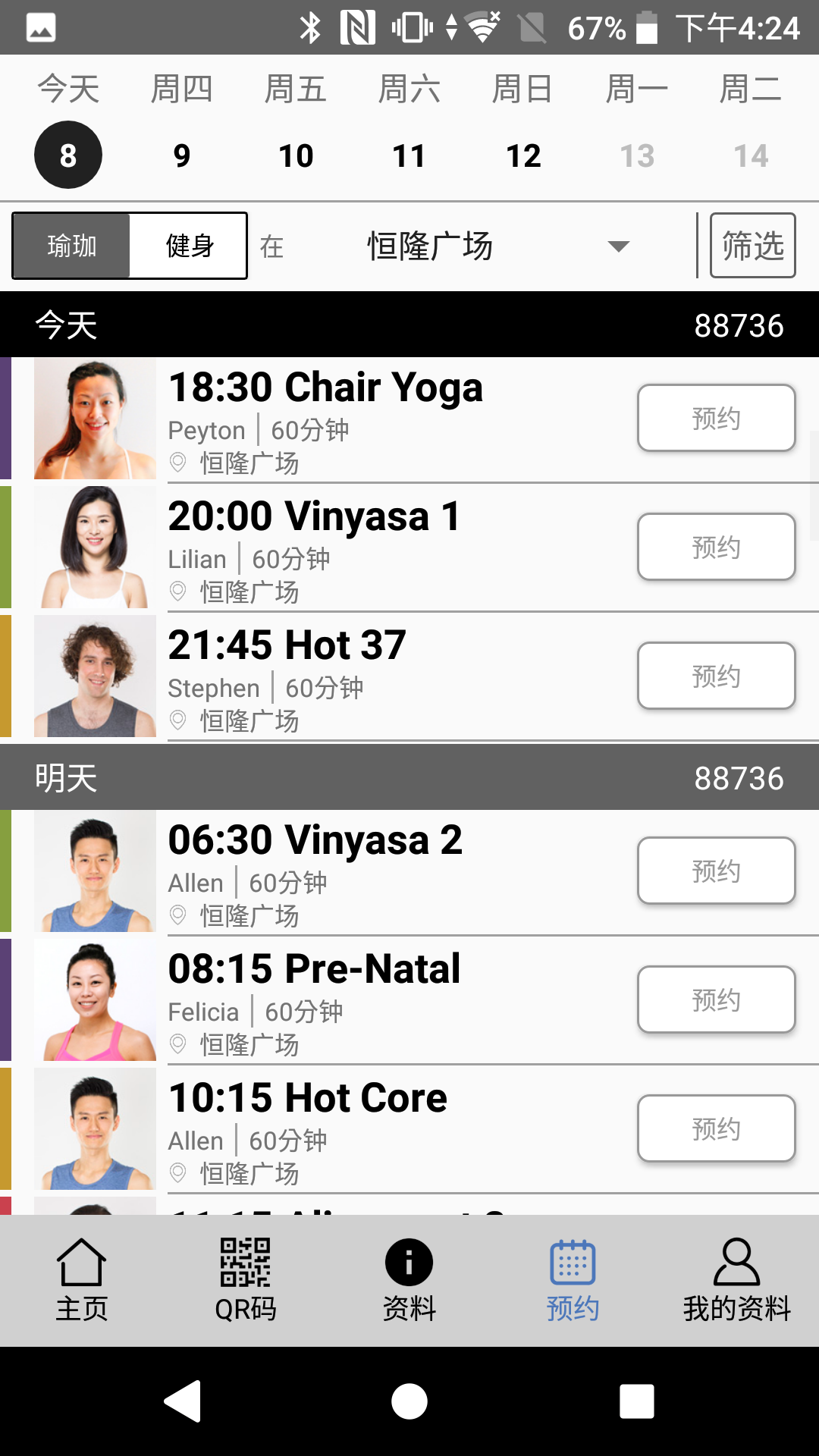Open the 我的资料 profile tab
The image size is (819, 1456).
click(x=736, y=1280)
